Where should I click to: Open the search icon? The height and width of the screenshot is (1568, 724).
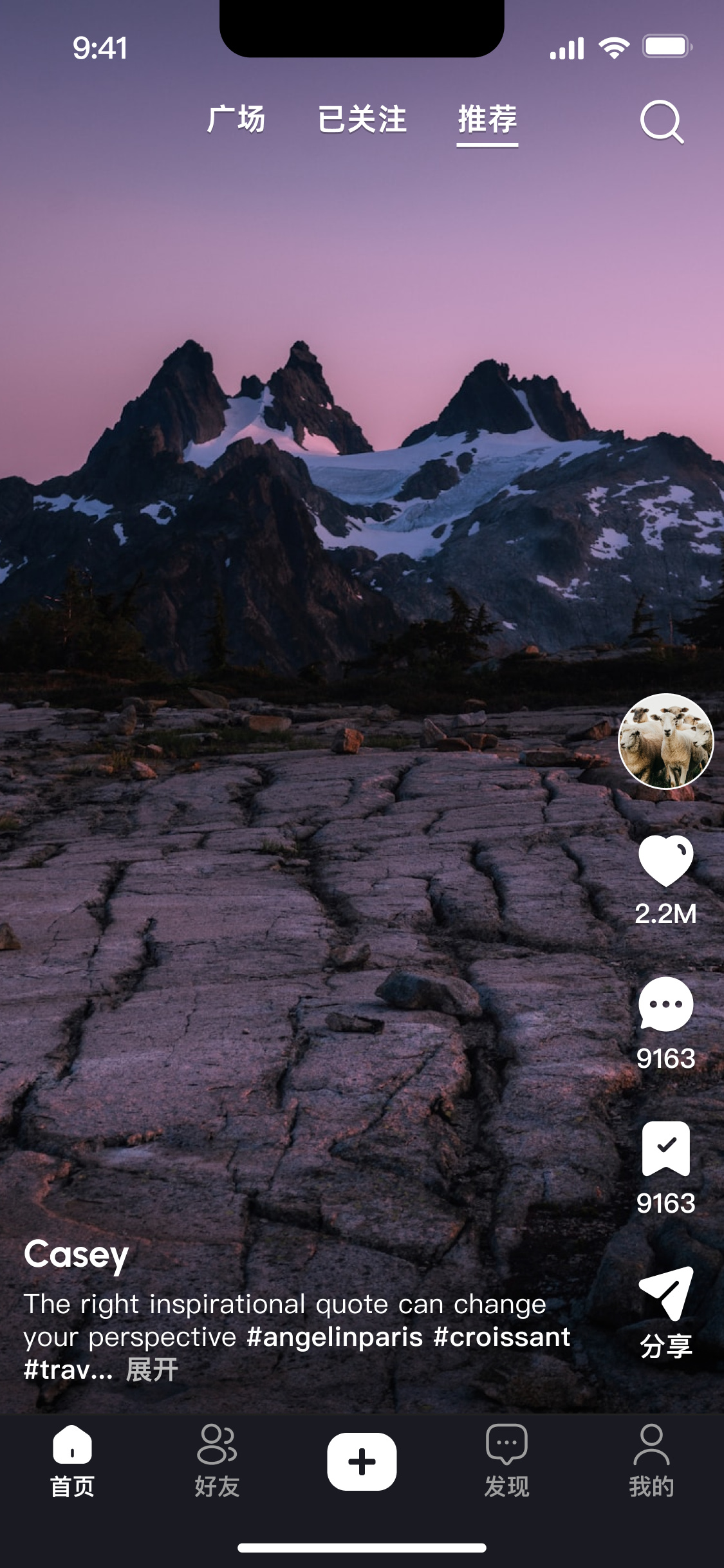pos(661,121)
